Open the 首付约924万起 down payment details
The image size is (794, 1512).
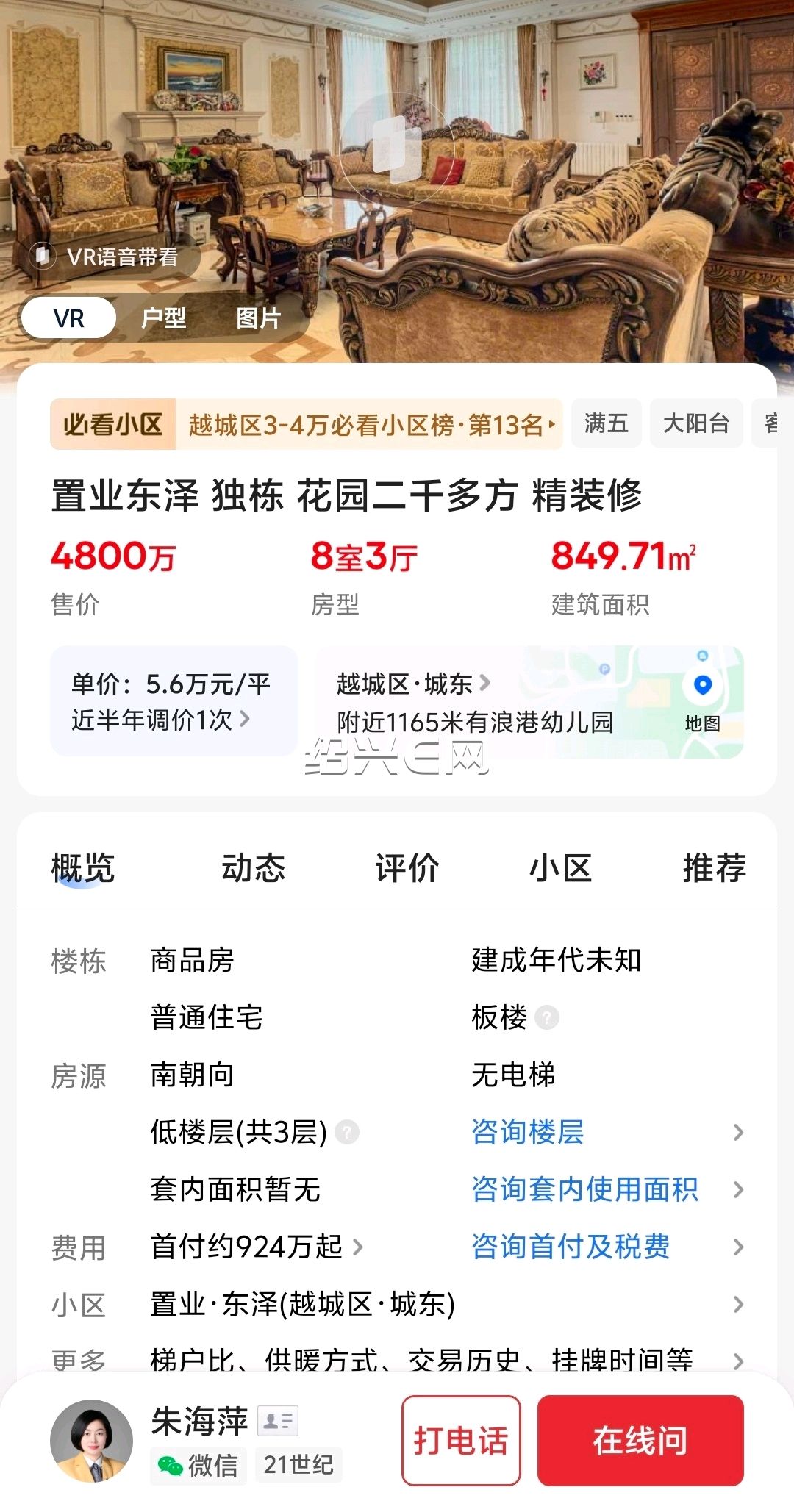pyautogui.click(x=257, y=1247)
